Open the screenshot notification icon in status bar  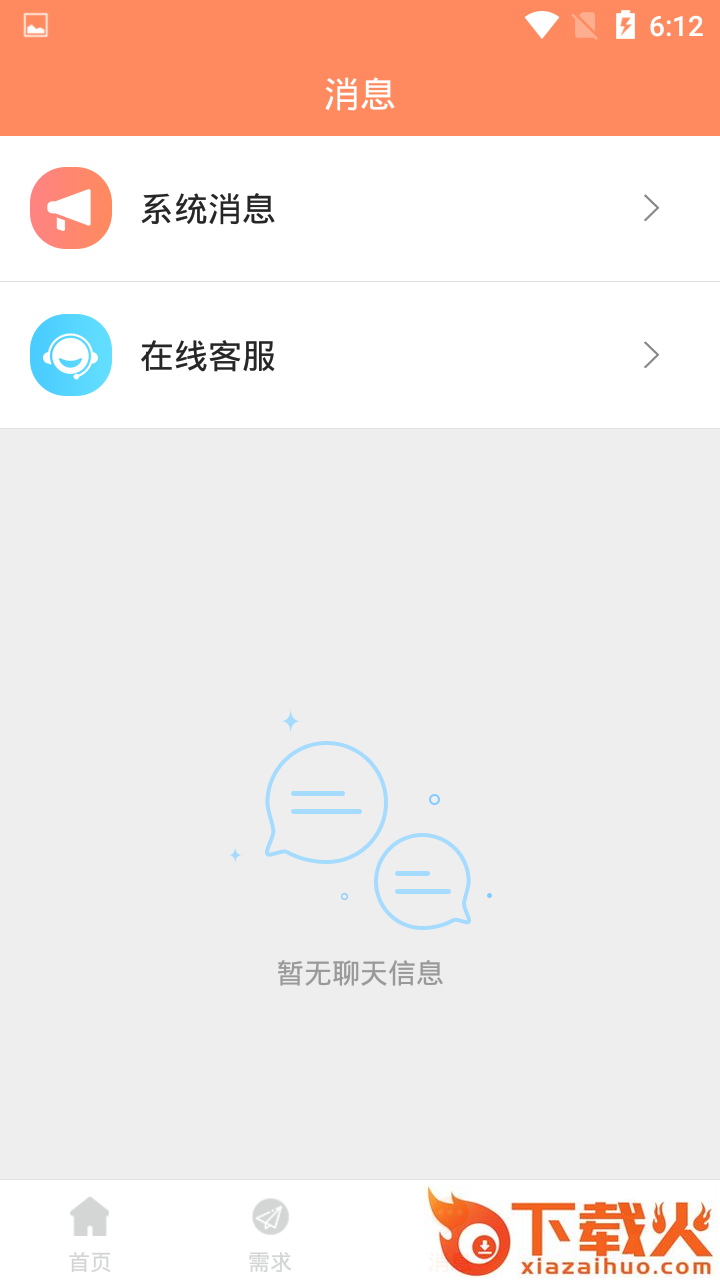(35, 25)
